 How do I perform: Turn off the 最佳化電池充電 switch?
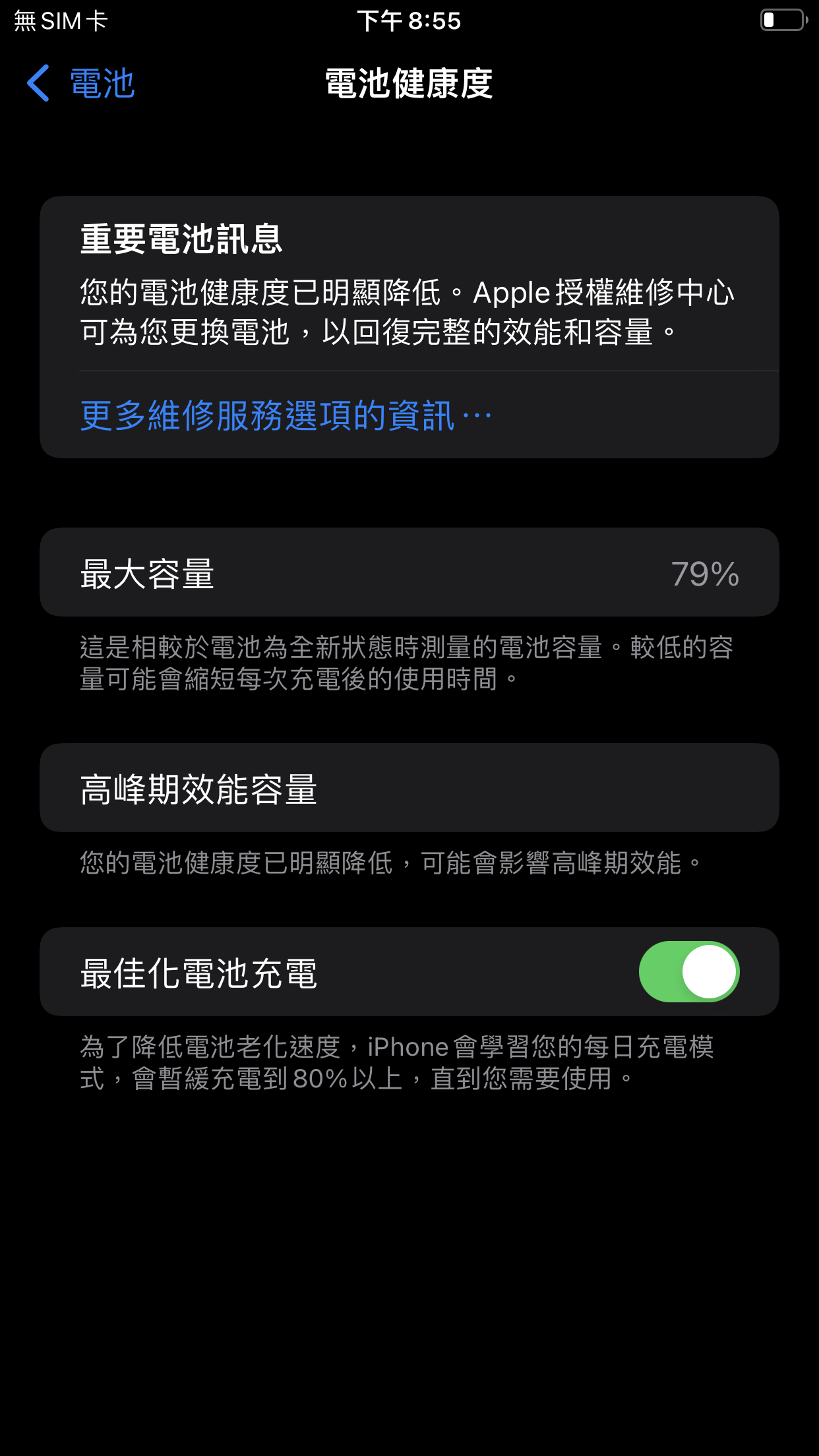(x=688, y=971)
